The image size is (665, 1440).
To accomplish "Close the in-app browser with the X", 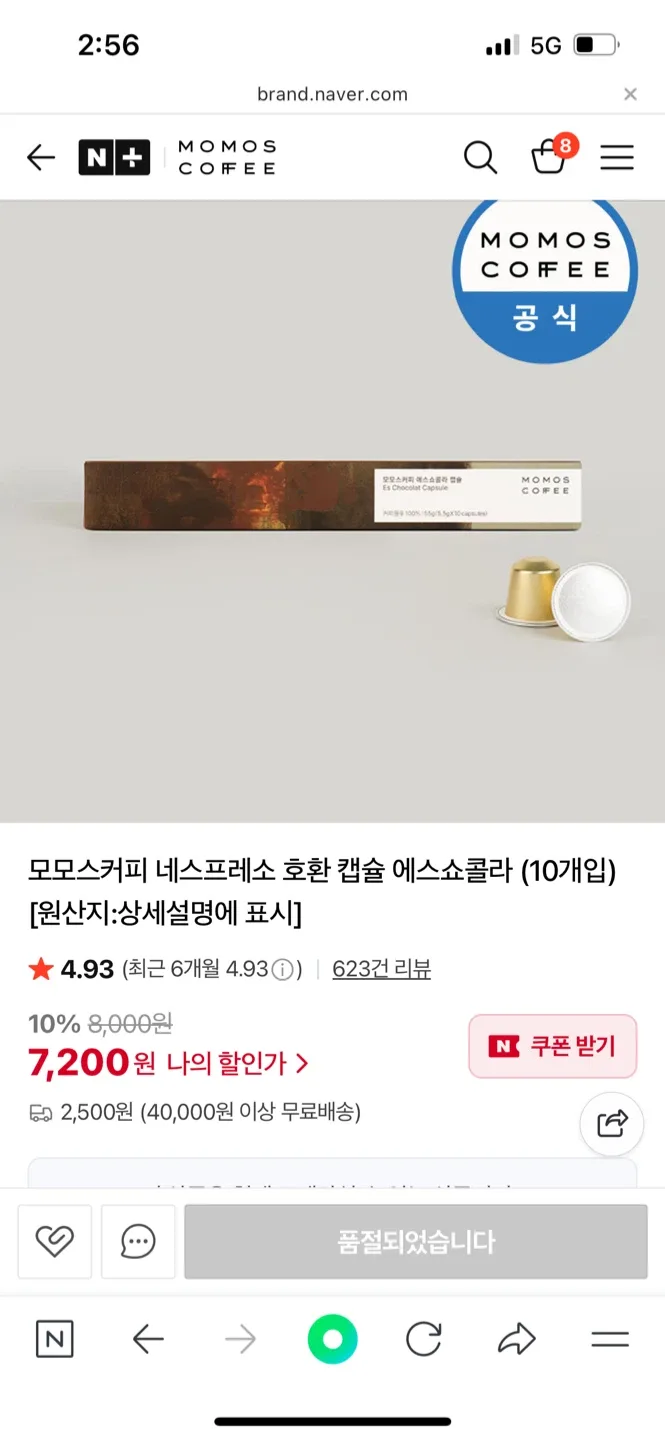I will coord(630,94).
